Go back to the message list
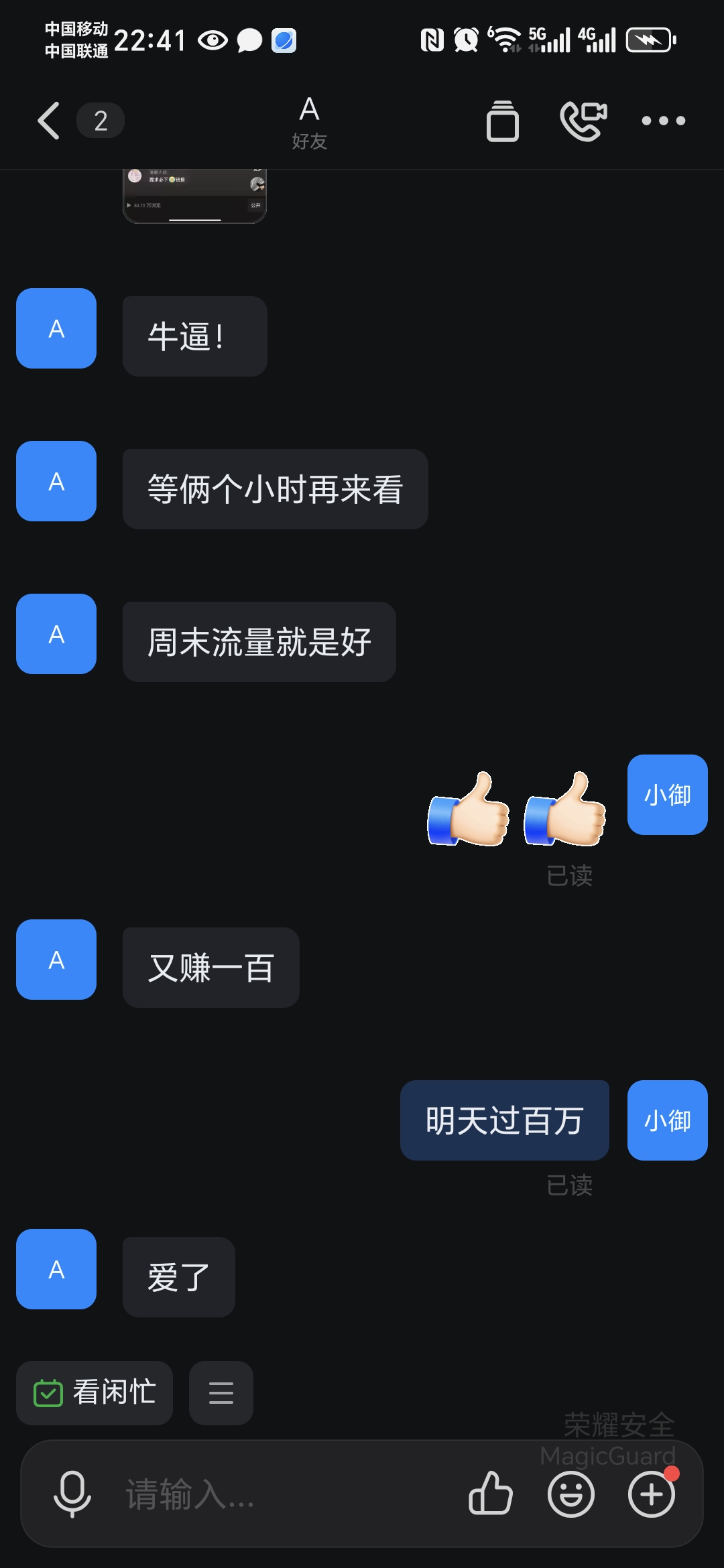Screen dimensions: 724x1568 click(49, 121)
